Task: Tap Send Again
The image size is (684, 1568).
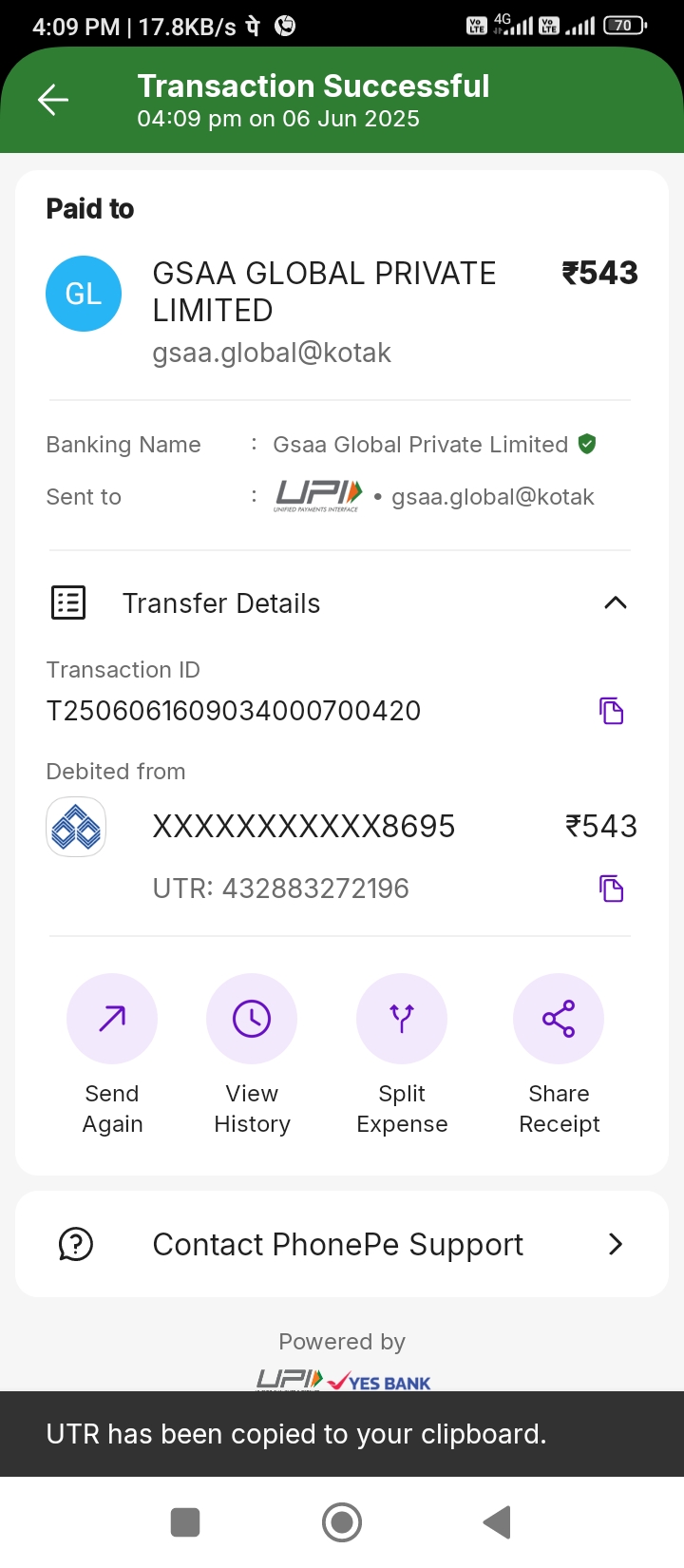Action: (x=112, y=1019)
